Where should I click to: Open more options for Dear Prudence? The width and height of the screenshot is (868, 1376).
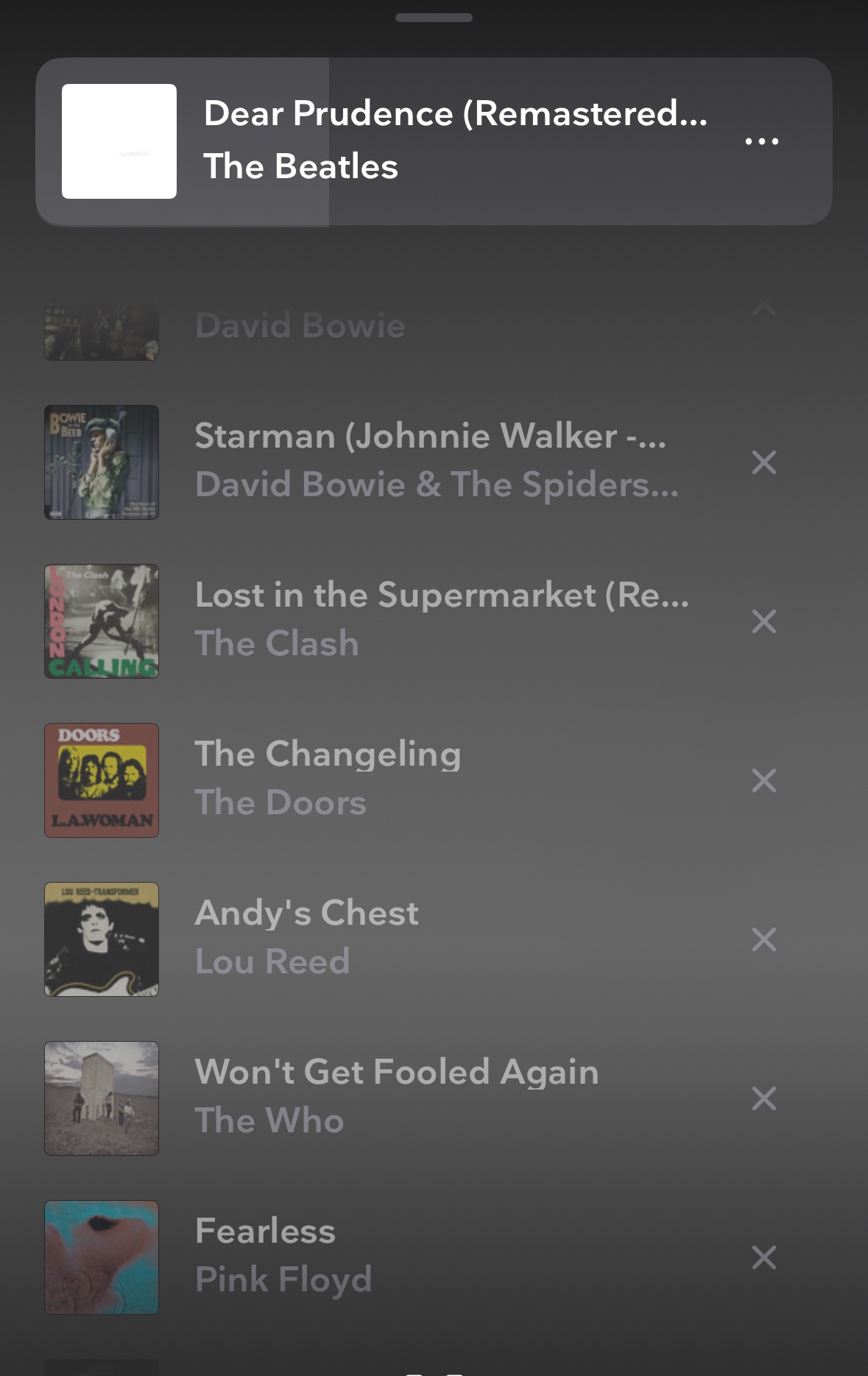coord(761,141)
